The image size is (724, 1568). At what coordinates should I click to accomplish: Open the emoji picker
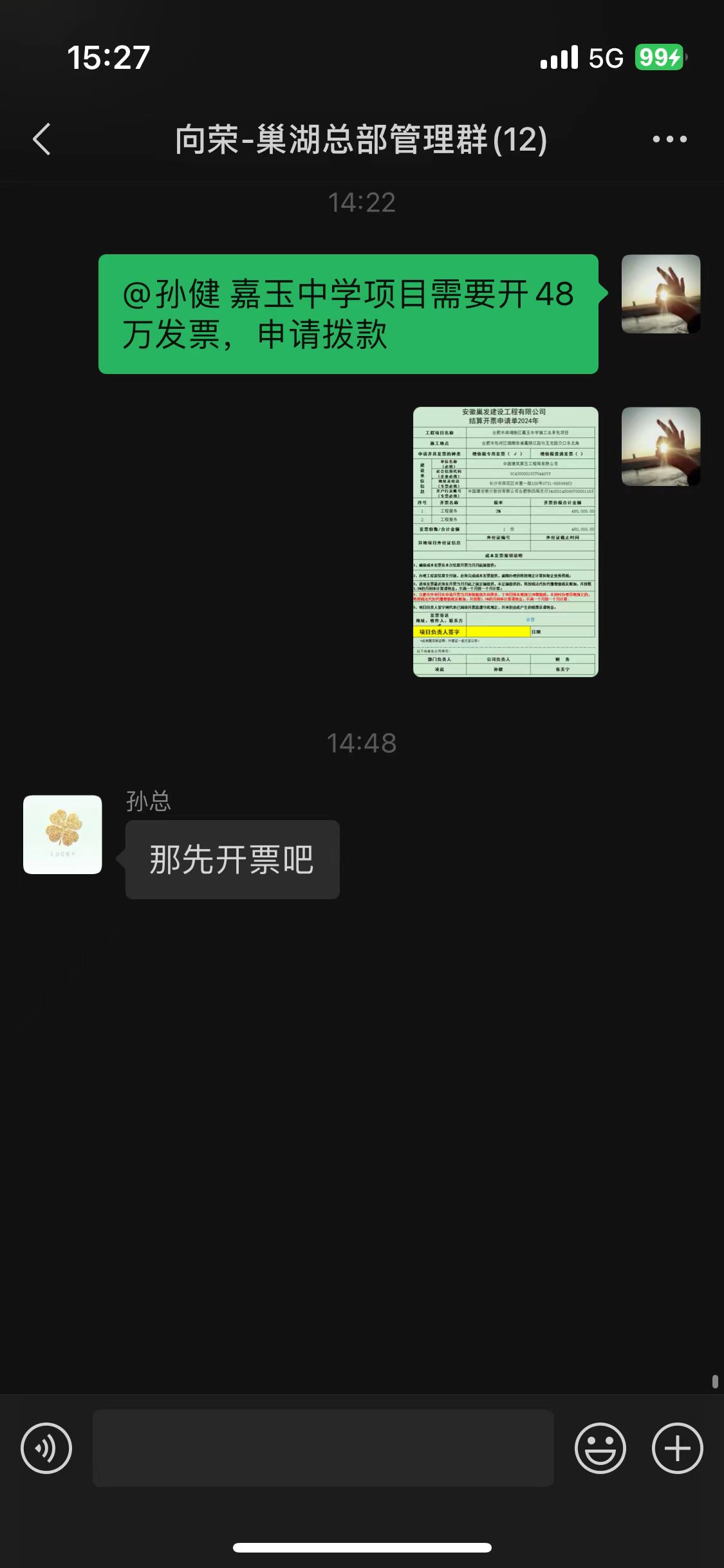pos(600,1448)
